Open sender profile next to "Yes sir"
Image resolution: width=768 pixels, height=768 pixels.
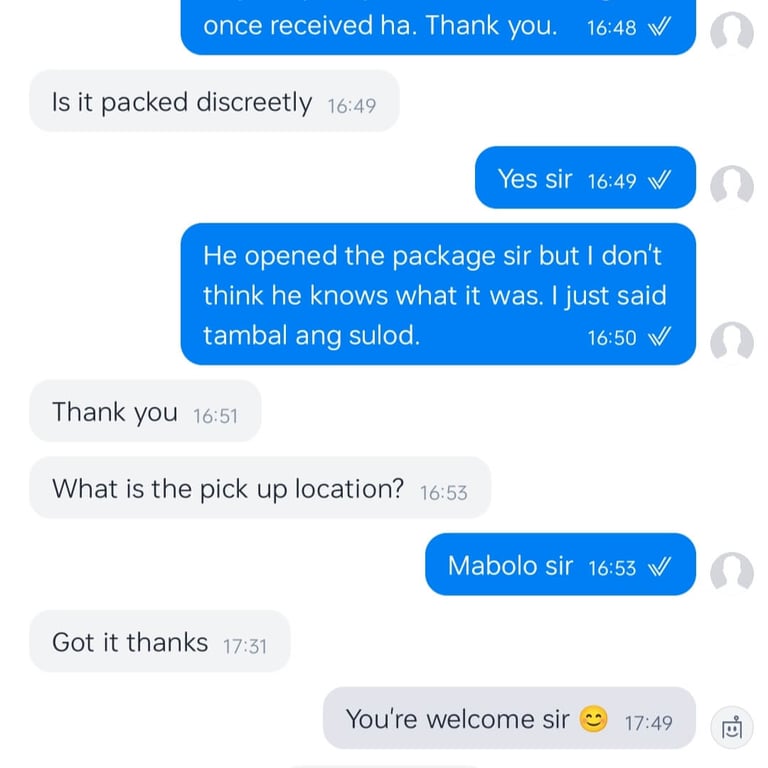coord(732,187)
